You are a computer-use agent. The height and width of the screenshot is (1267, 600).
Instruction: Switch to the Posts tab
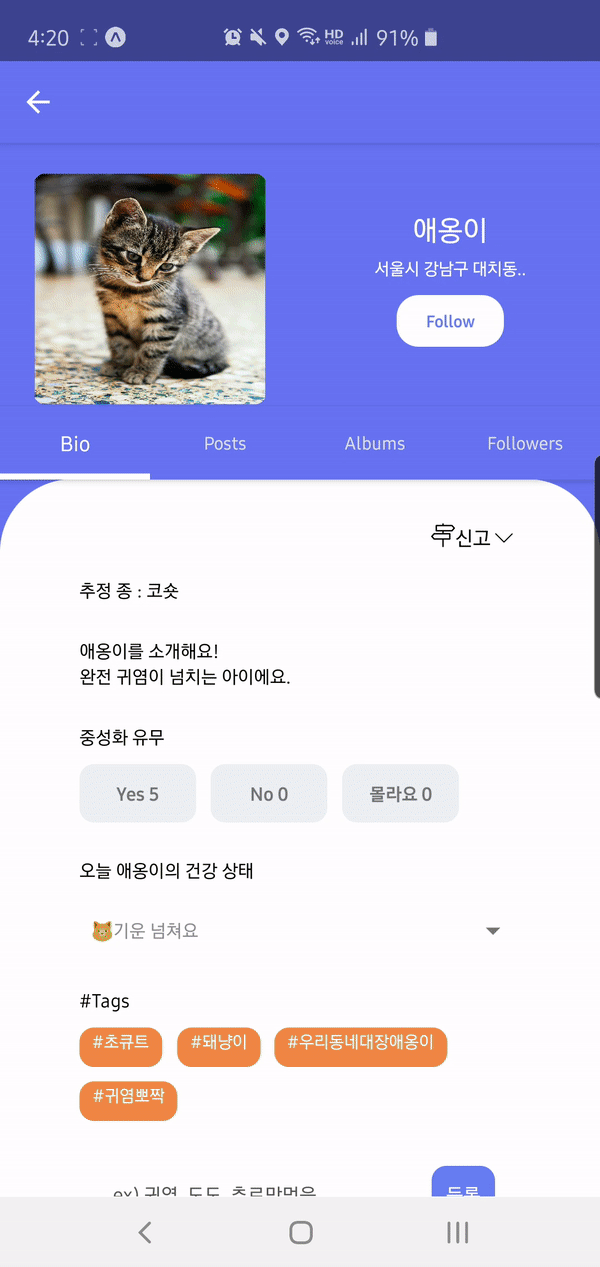pos(225,444)
